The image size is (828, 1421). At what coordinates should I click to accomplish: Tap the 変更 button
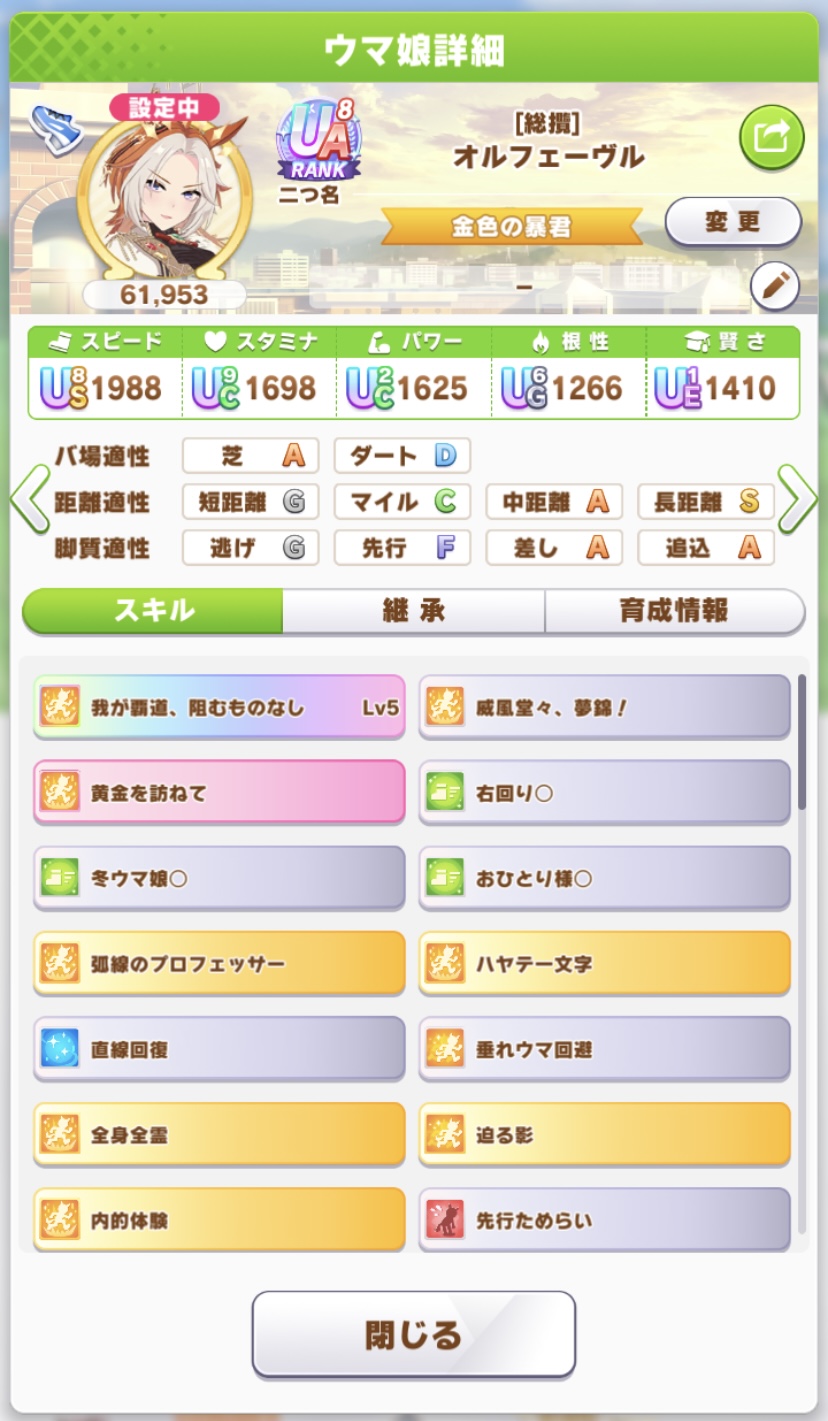732,222
